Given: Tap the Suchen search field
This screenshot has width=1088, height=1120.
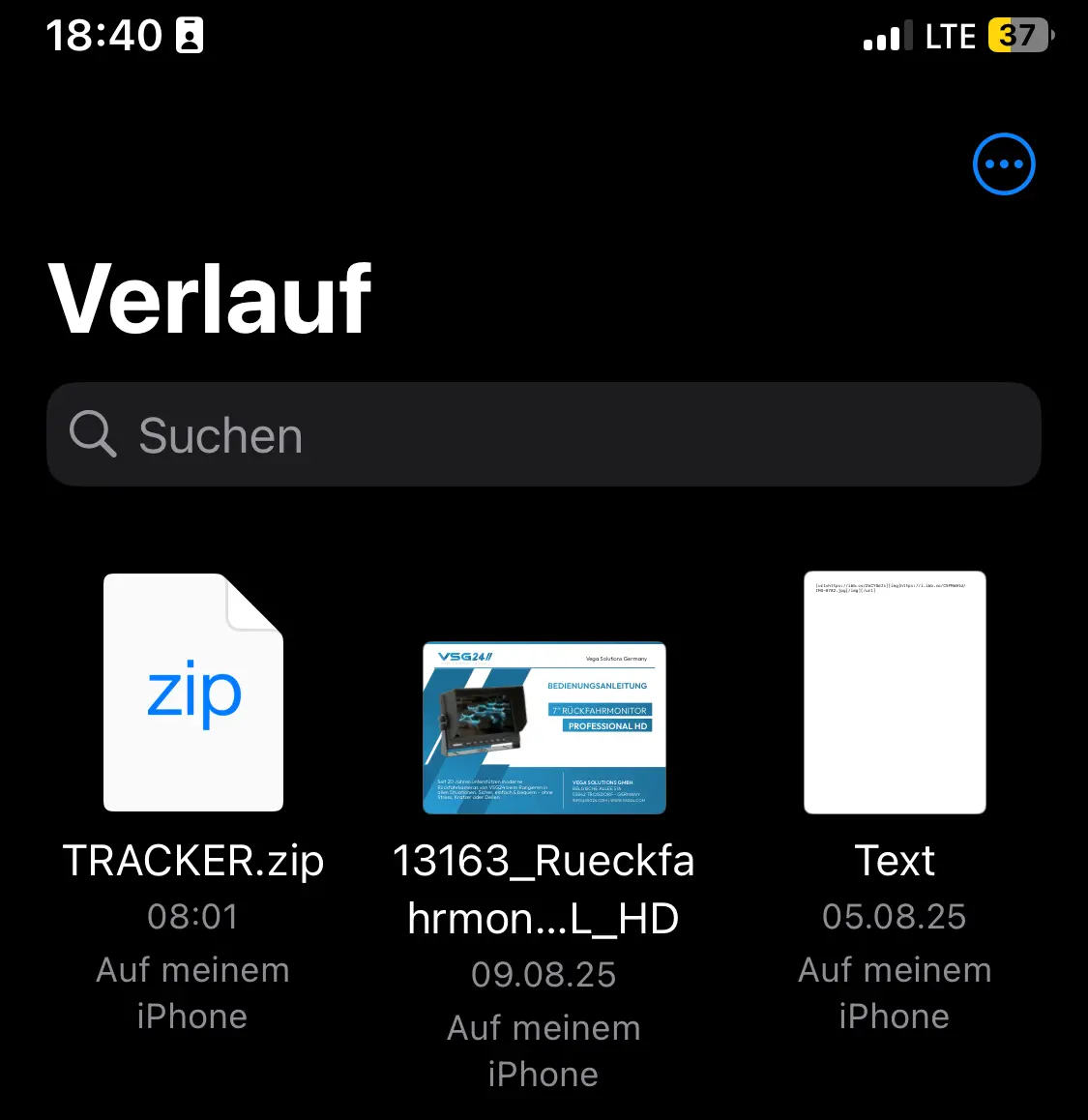Looking at the screenshot, I should tap(544, 434).
